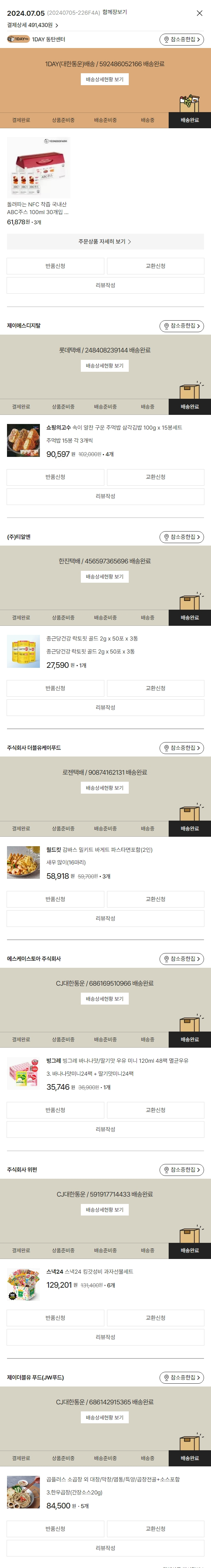
Task: Open the 쇼핑의고수 주먹밥 product
Action: (x=114, y=427)
